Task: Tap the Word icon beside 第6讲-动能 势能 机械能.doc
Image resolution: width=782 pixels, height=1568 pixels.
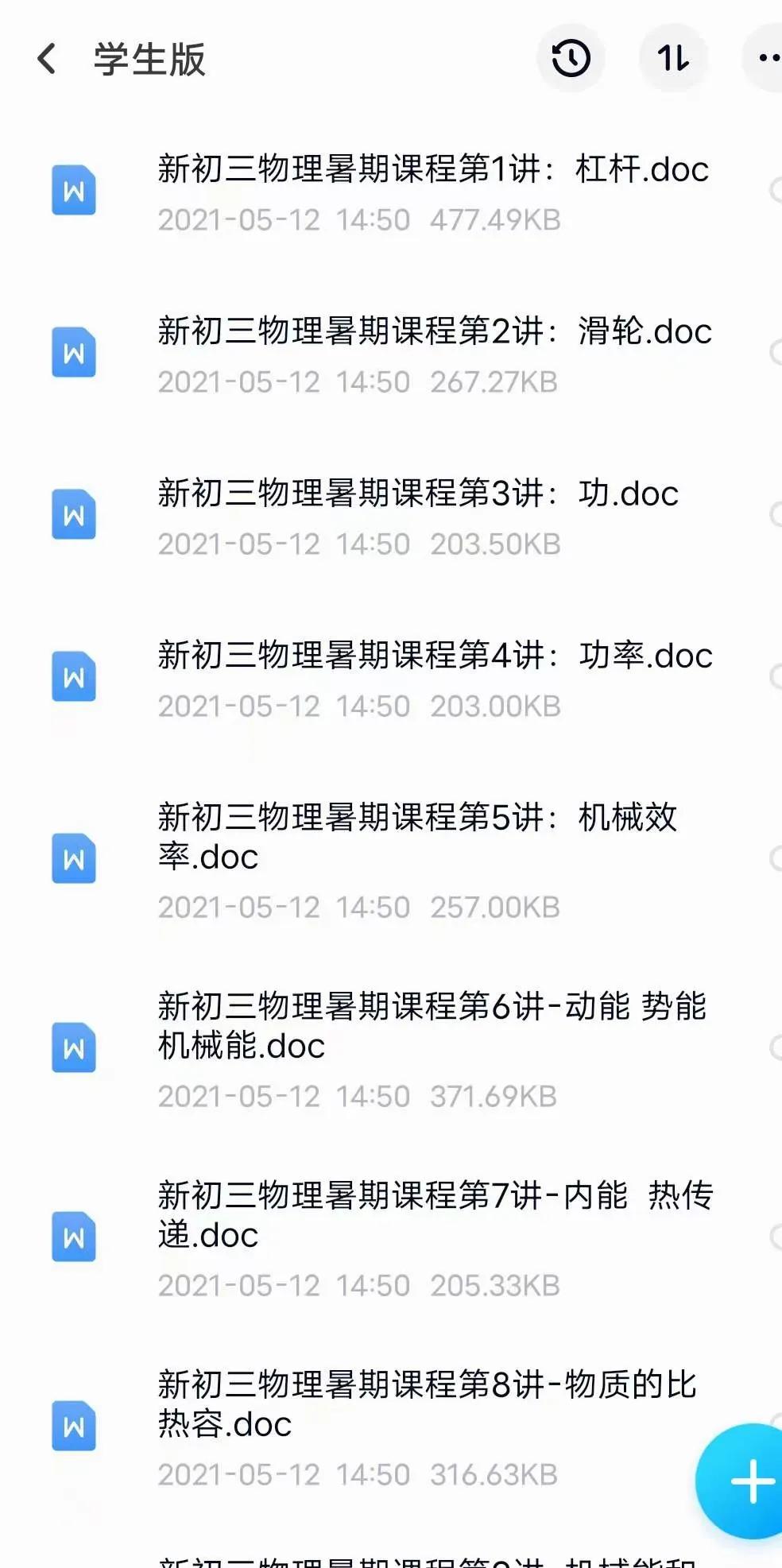Action: pyautogui.click(x=74, y=1047)
